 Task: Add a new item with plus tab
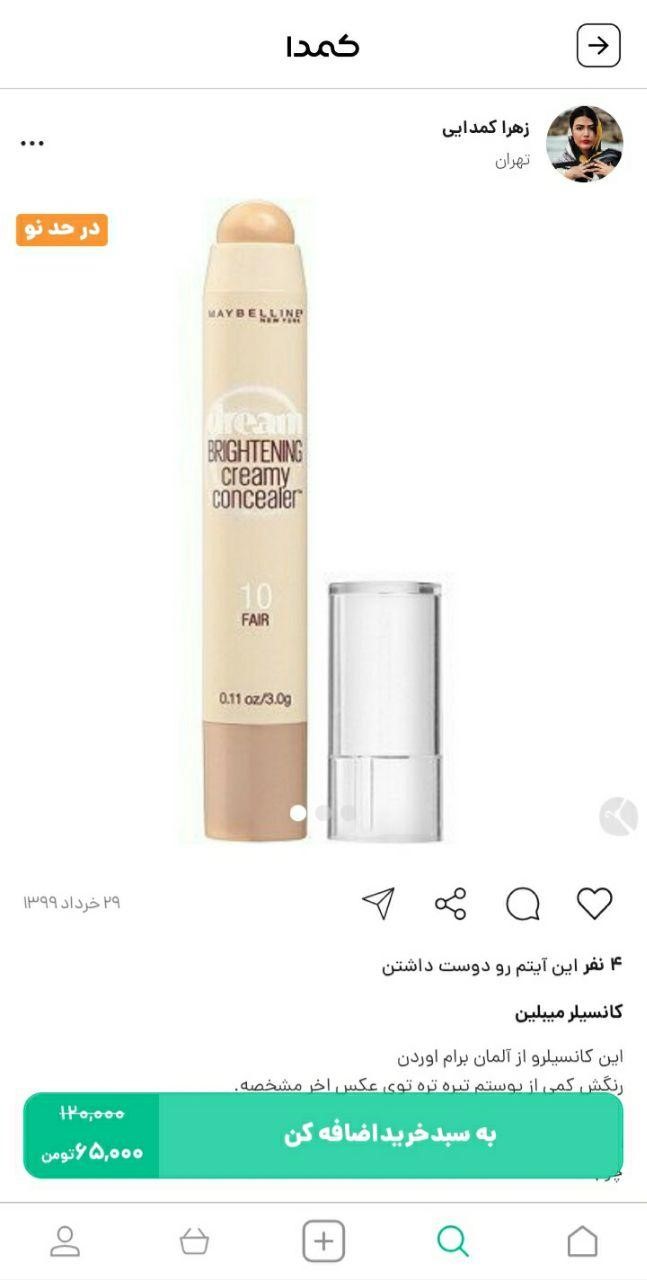pyautogui.click(x=323, y=1241)
